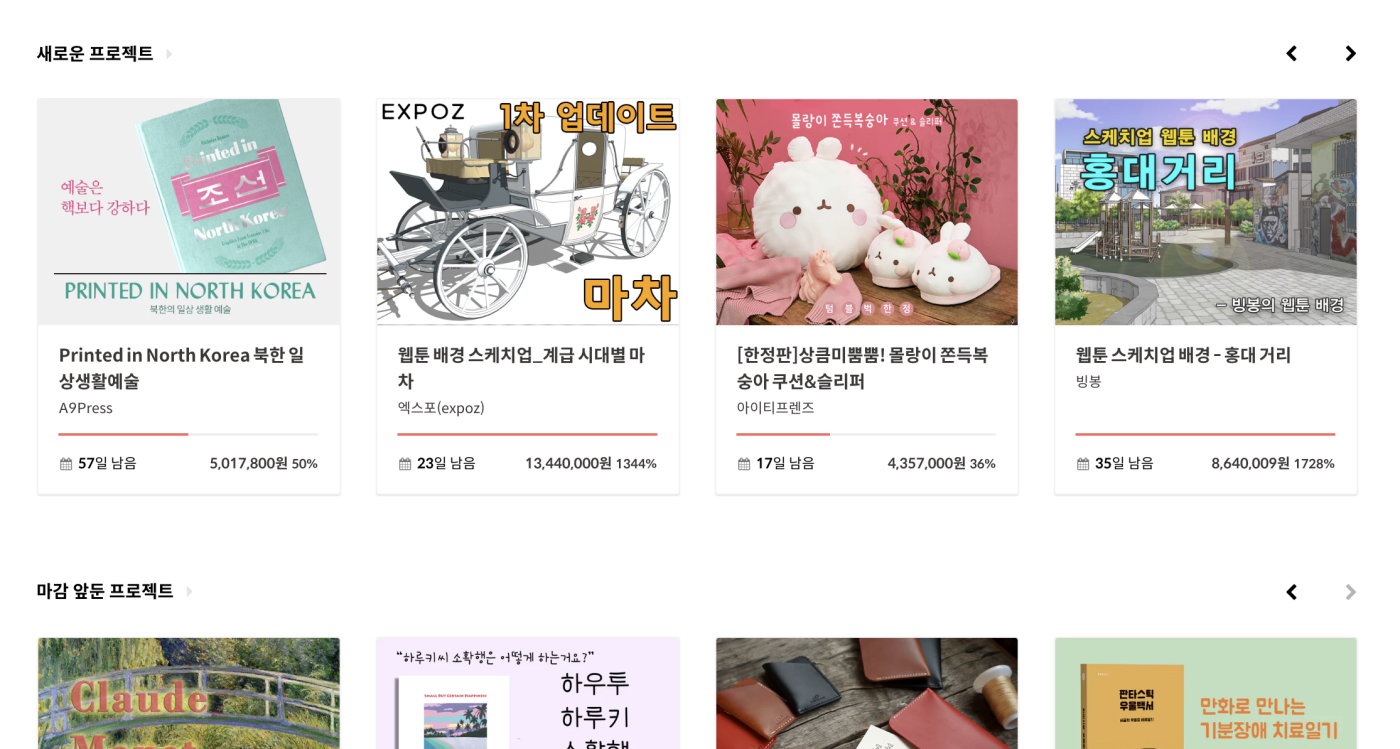Open the 하우투 하루키 project card

pos(528,693)
